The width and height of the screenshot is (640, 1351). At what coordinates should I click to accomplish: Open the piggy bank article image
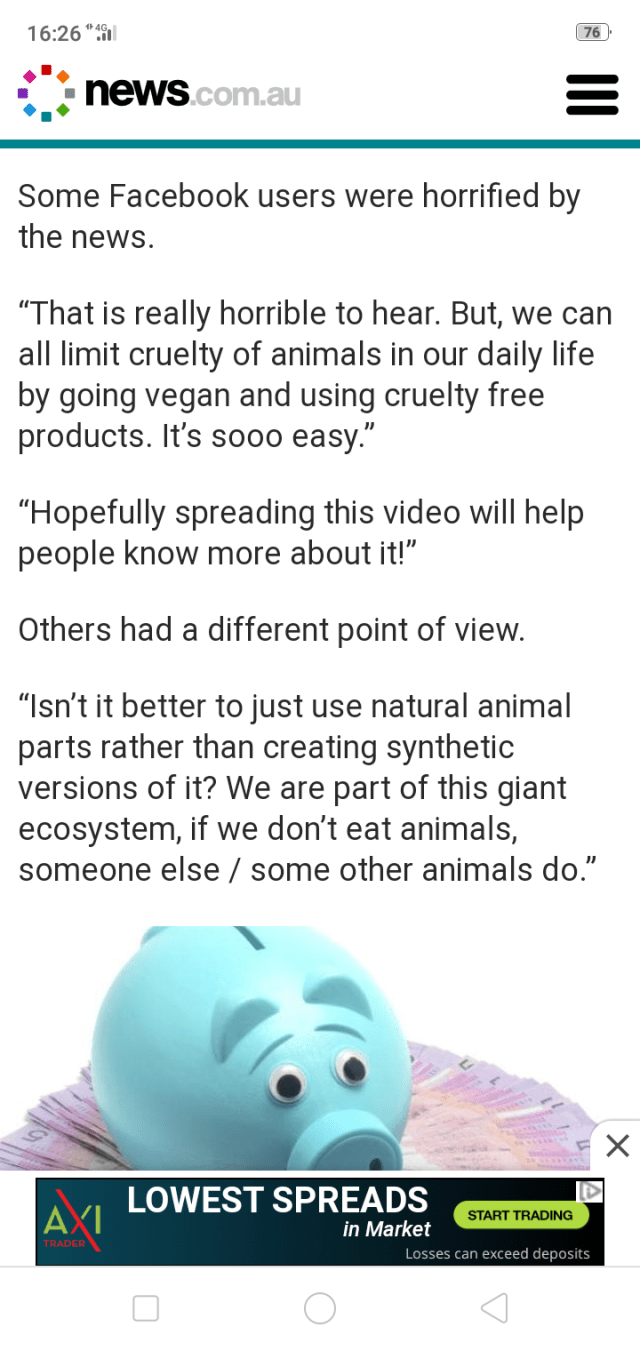[300, 1040]
